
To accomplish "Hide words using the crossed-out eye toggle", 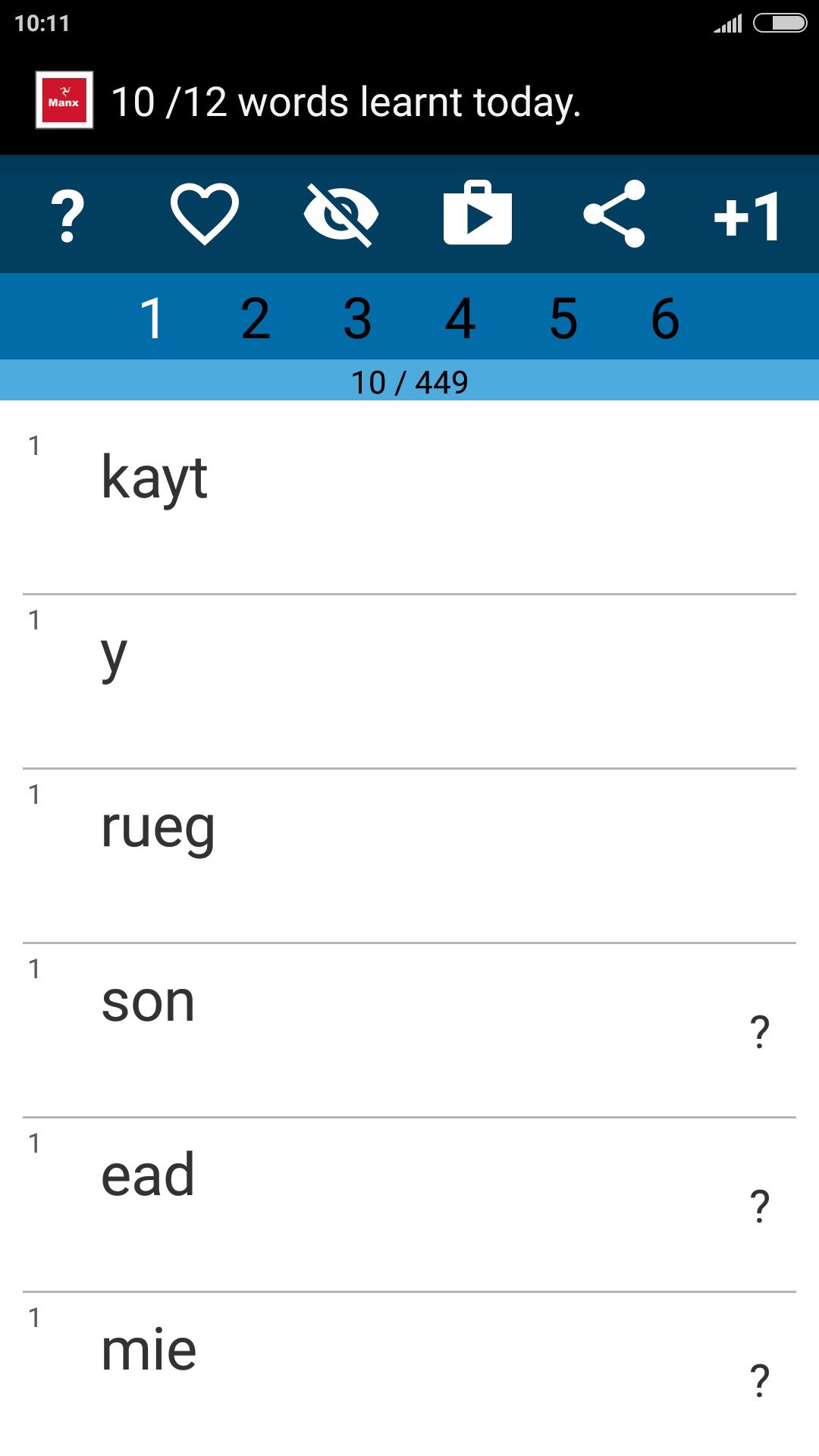I will point(341,215).
